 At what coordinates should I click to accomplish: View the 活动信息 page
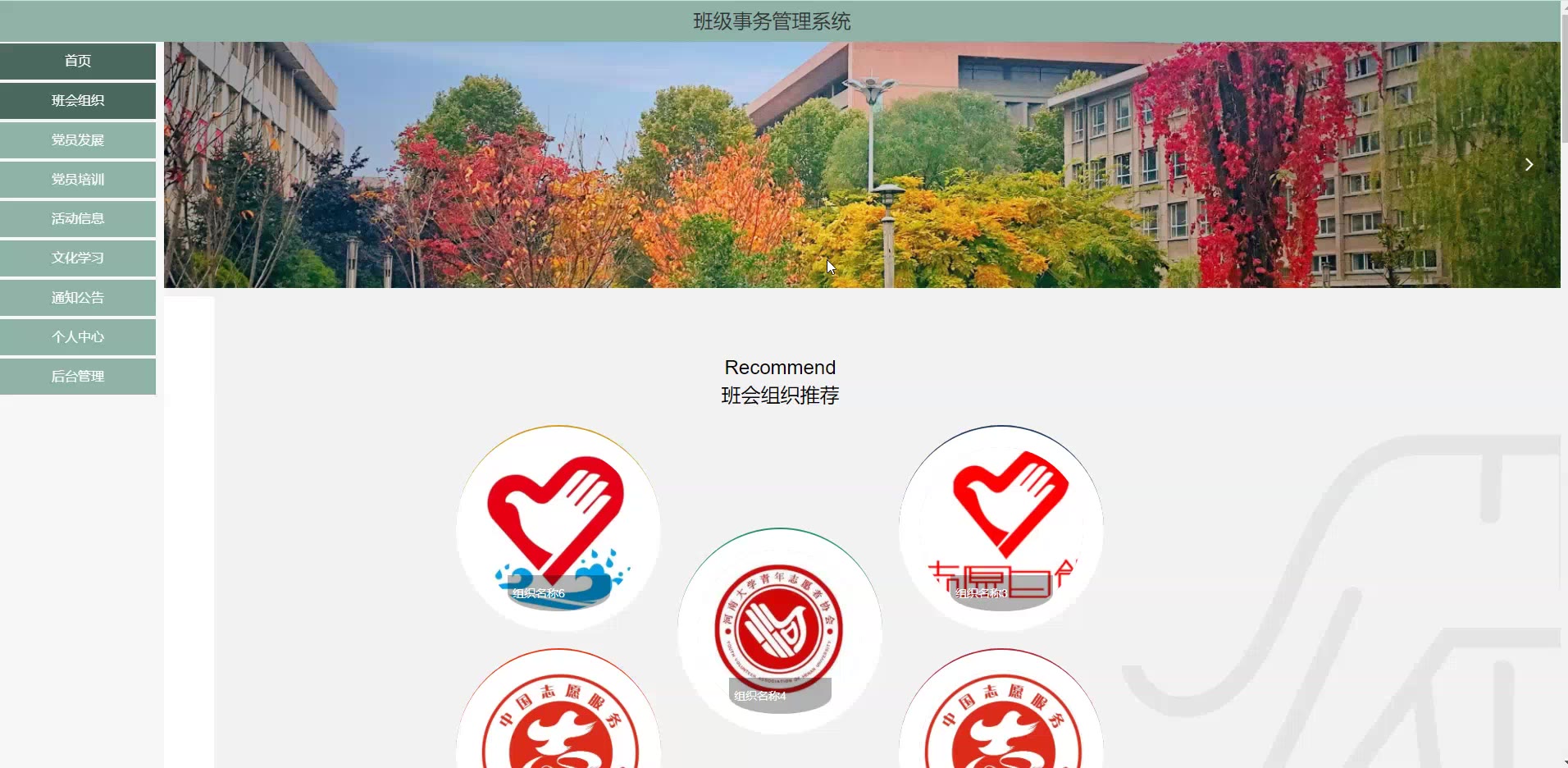[78, 218]
